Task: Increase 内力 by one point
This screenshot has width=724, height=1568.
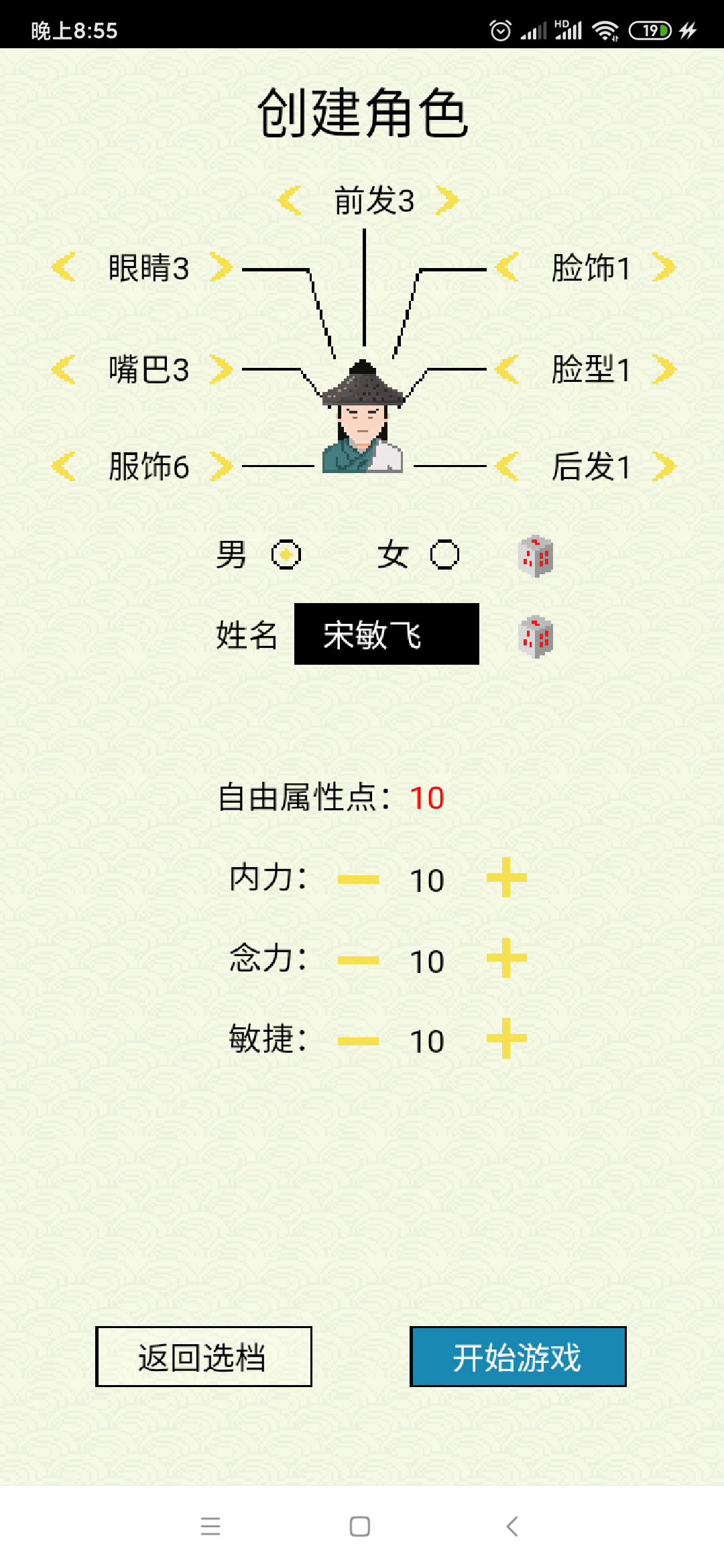Action: point(506,878)
